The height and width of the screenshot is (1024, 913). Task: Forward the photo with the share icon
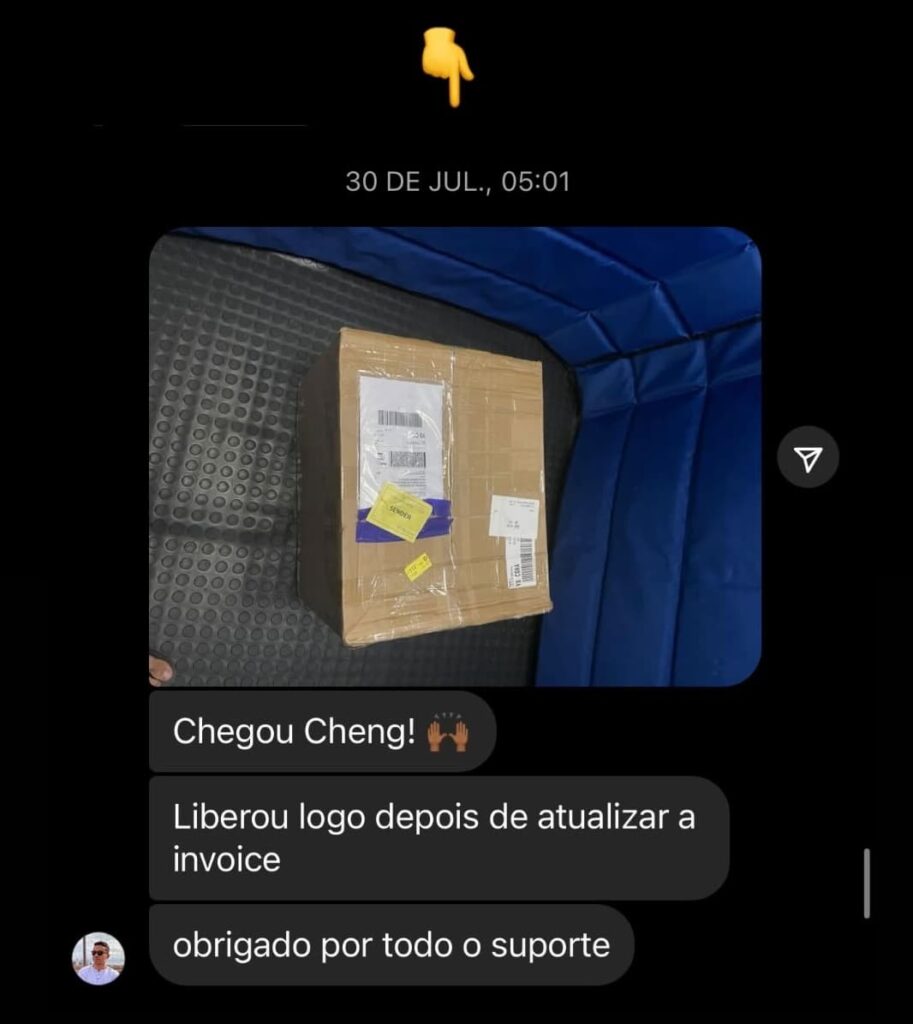[x=808, y=457]
